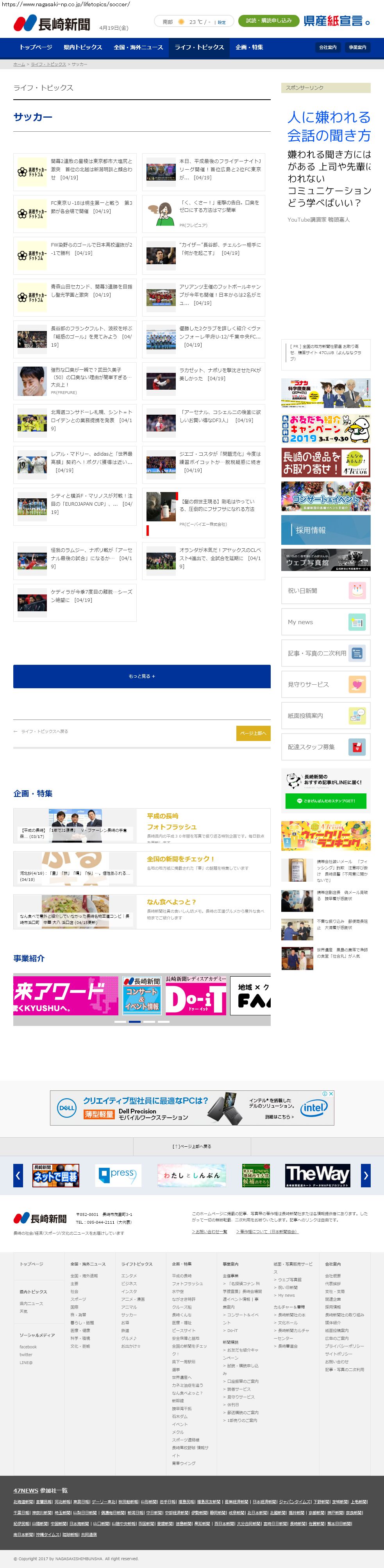
Task: Switch to 県内トピックス tab
Action: 83,47
